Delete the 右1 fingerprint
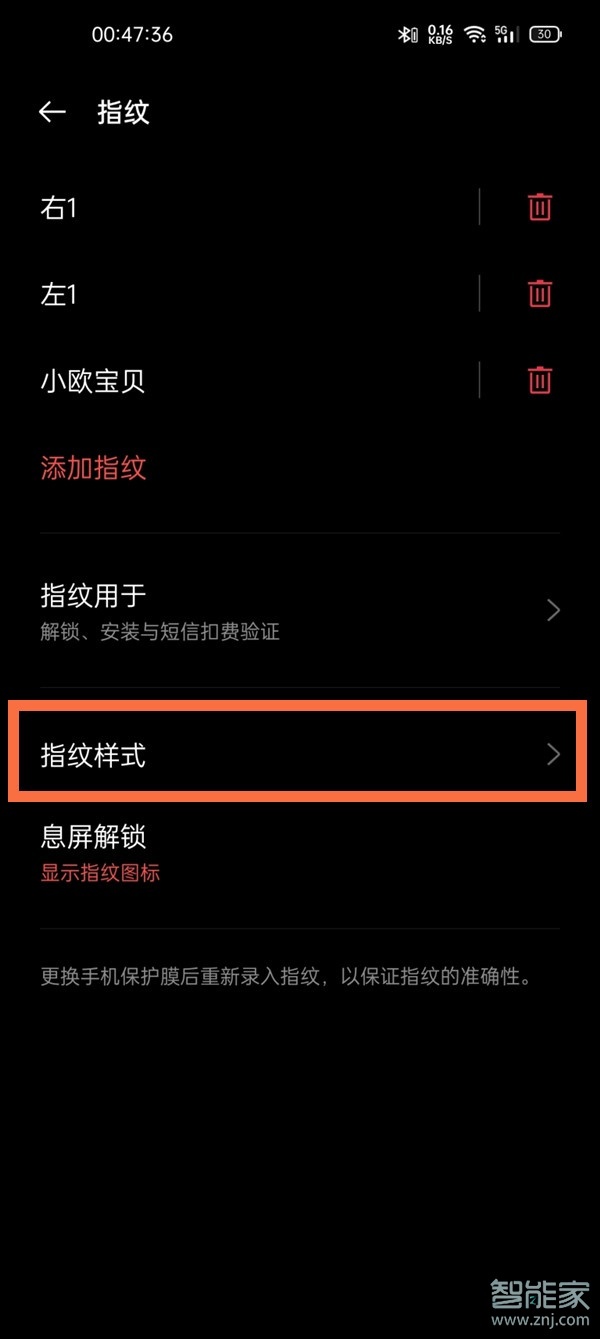The width and height of the screenshot is (600, 1339). click(540, 207)
